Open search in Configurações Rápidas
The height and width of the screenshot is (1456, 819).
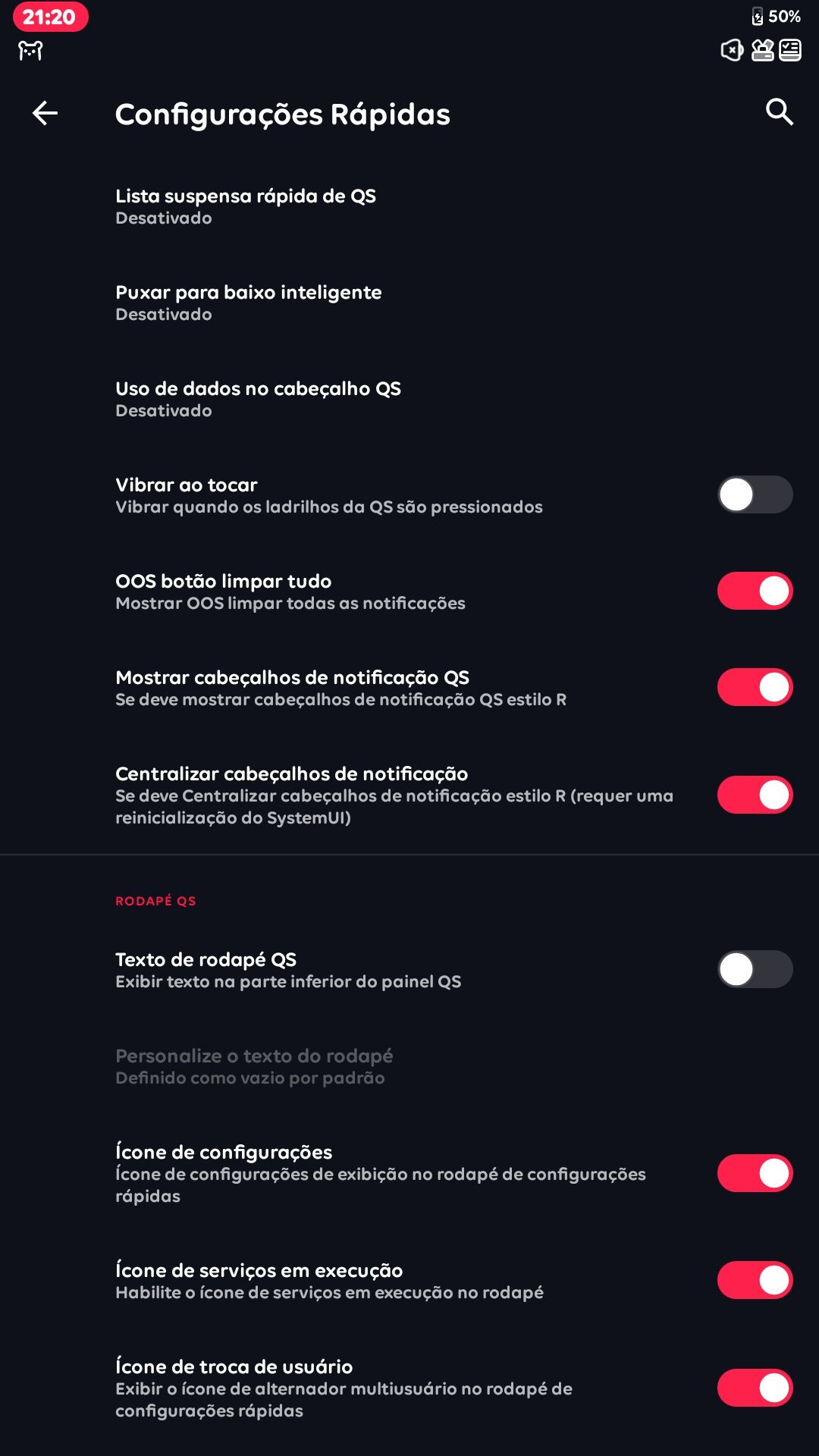[779, 112]
